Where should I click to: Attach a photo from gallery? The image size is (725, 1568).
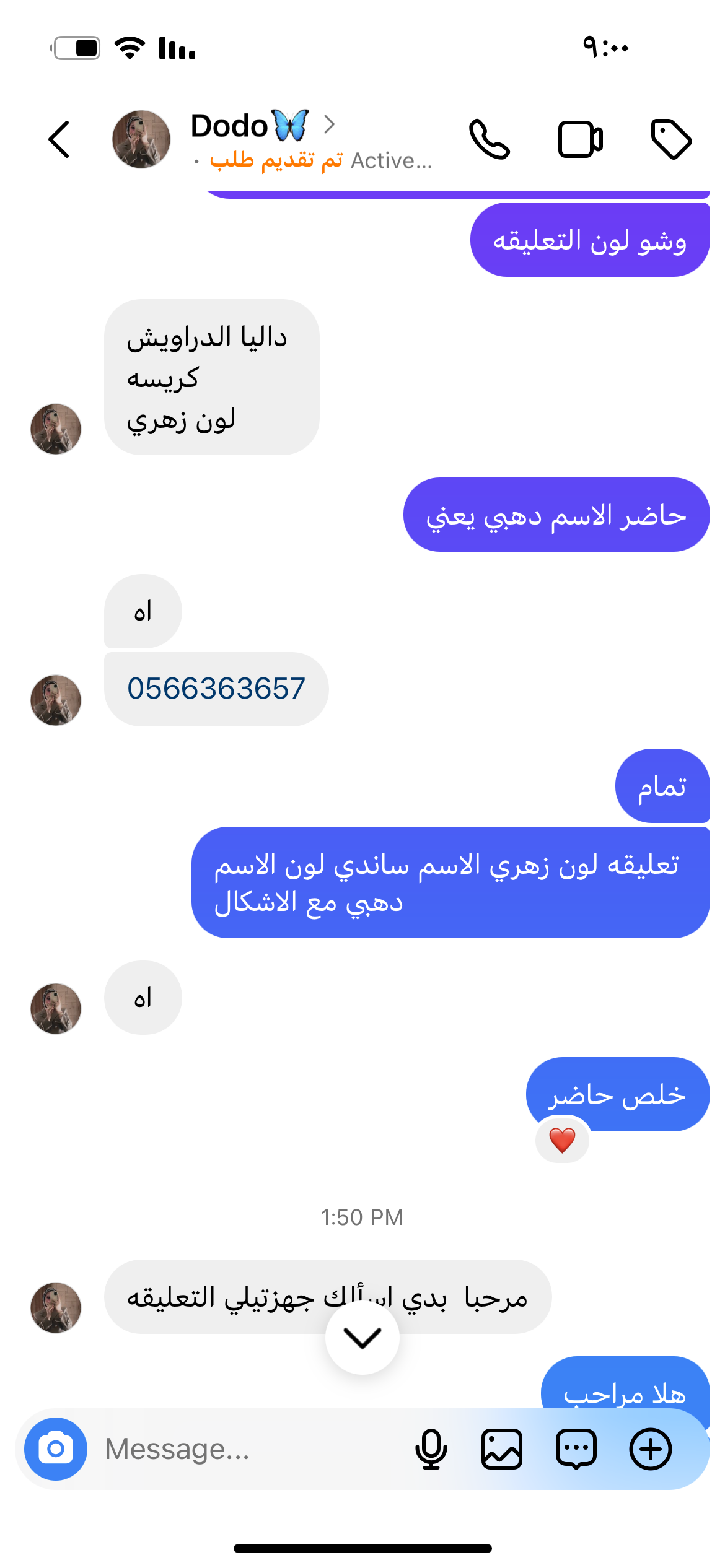502,1449
